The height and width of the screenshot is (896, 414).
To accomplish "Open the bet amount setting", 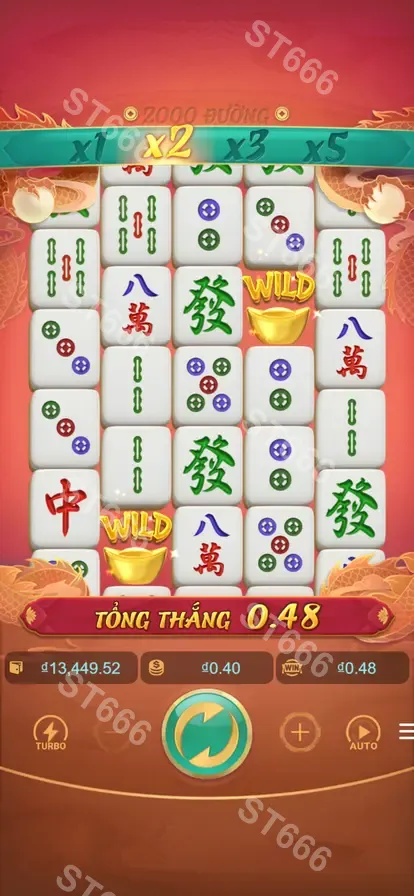I will click(x=207, y=668).
